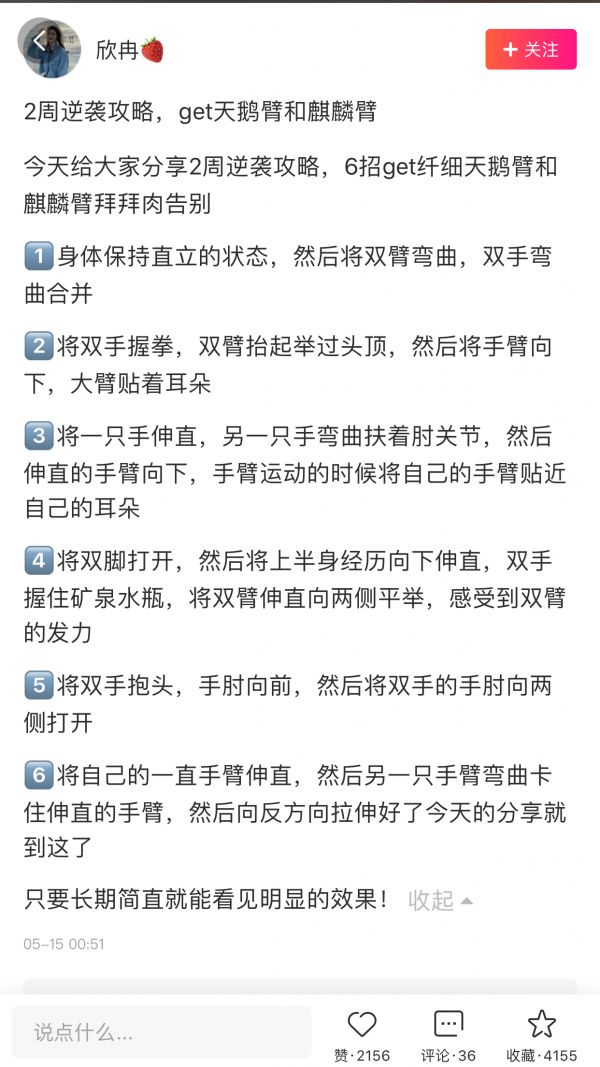This screenshot has height=1067, width=600.
Task: Go back with the top-left arrow
Action: coord(39,42)
